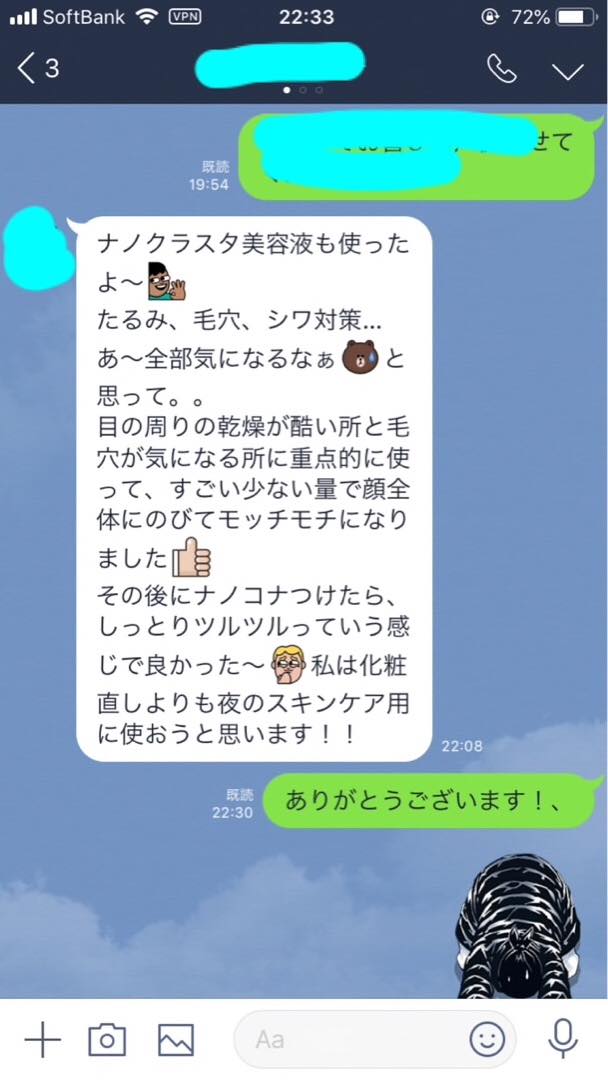Open the photo gallery picker
This screenshot has width=608, height=1080.
point(176,1039)
